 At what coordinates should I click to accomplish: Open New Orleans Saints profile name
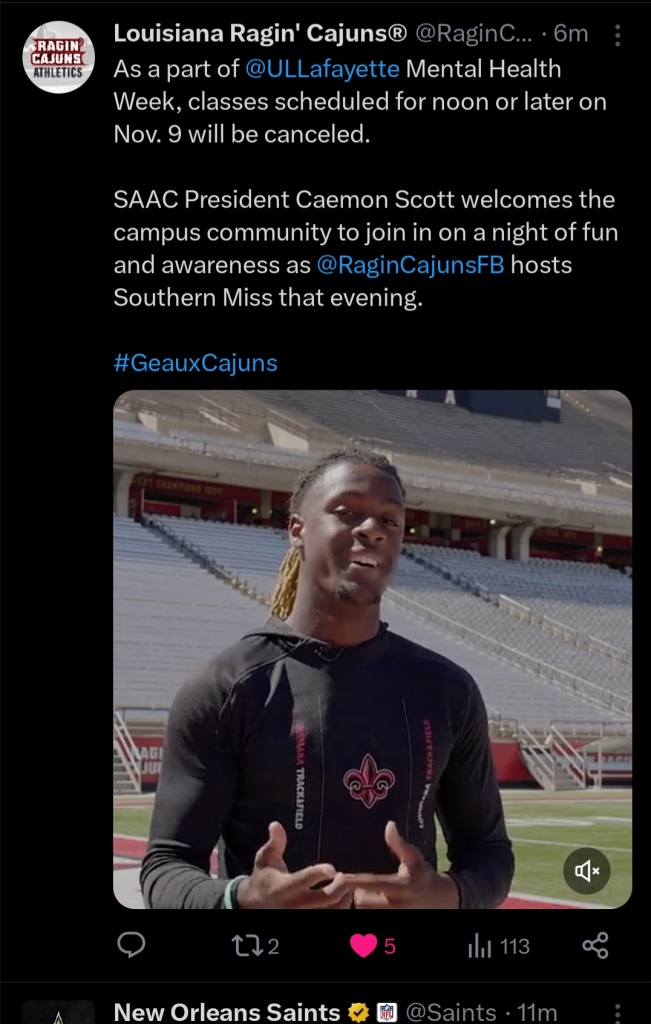[227, 1012]
